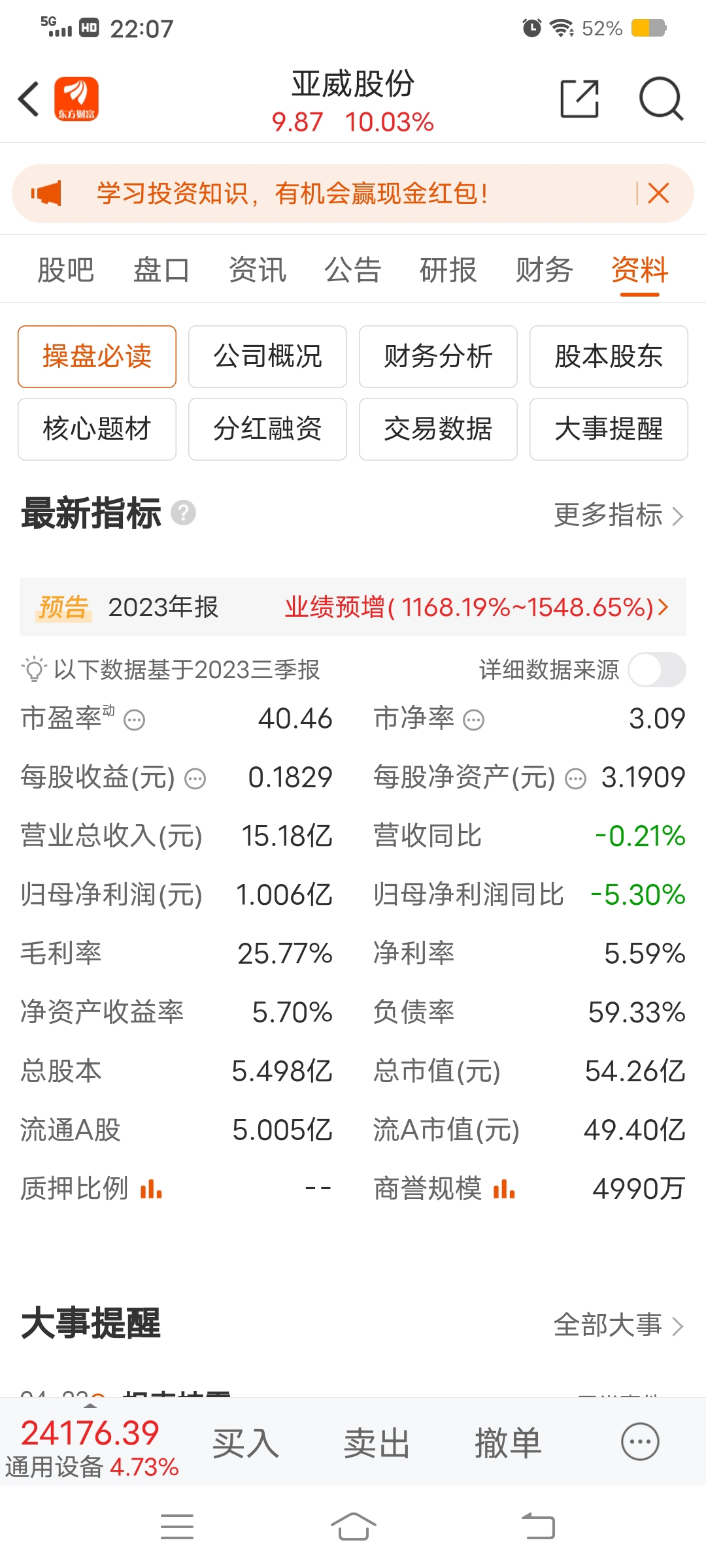Image resolution: width=706 pixels, height=1568 pixels.
Task: Open help tooltip beside 每股净资产
Action: point(574,777)
